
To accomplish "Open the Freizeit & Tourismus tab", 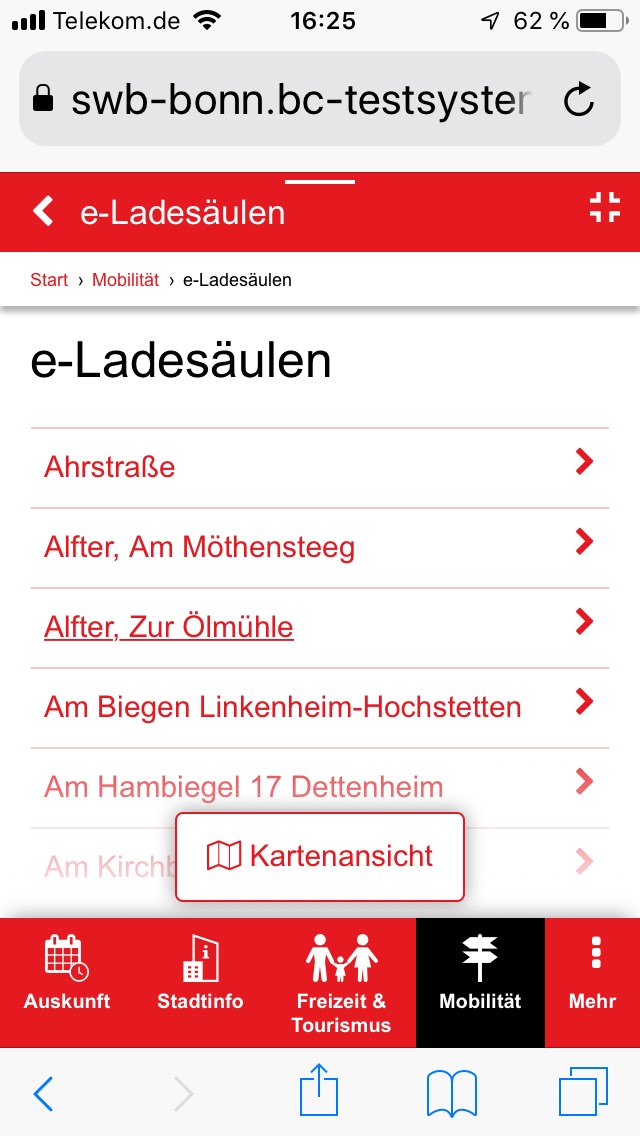I will 341,982.
